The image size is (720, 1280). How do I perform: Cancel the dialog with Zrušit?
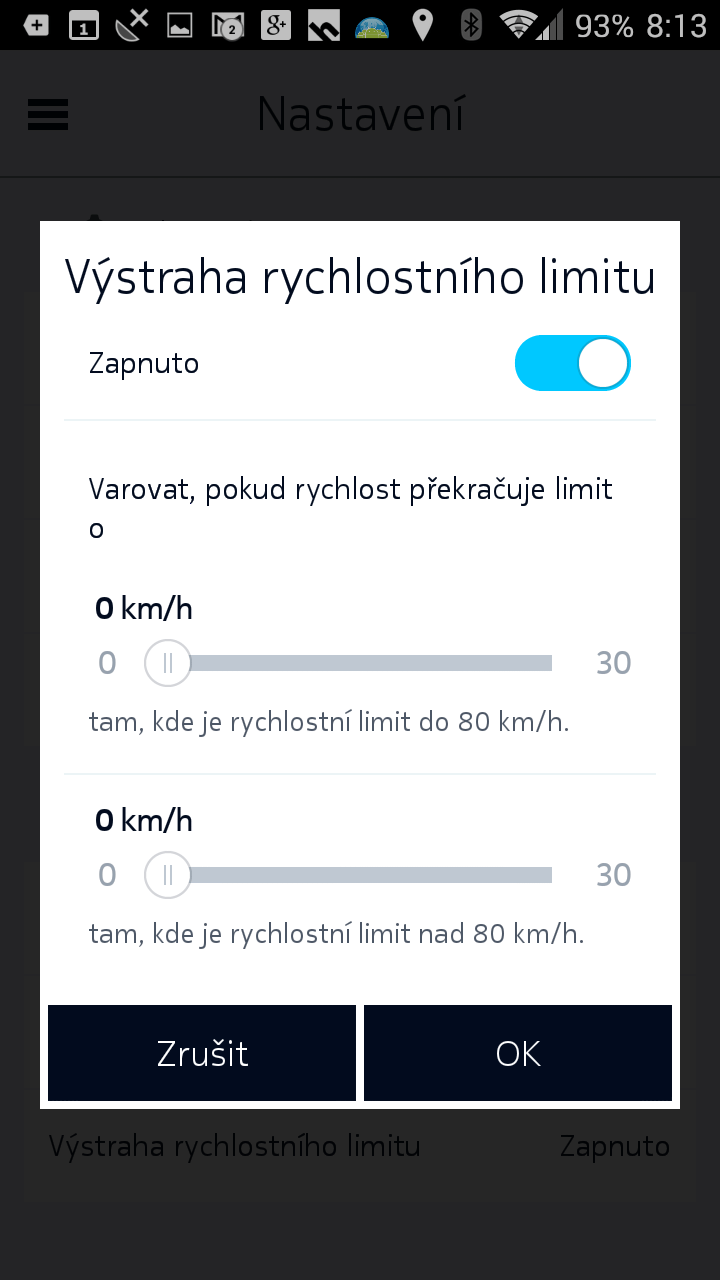pos(202,1053)
